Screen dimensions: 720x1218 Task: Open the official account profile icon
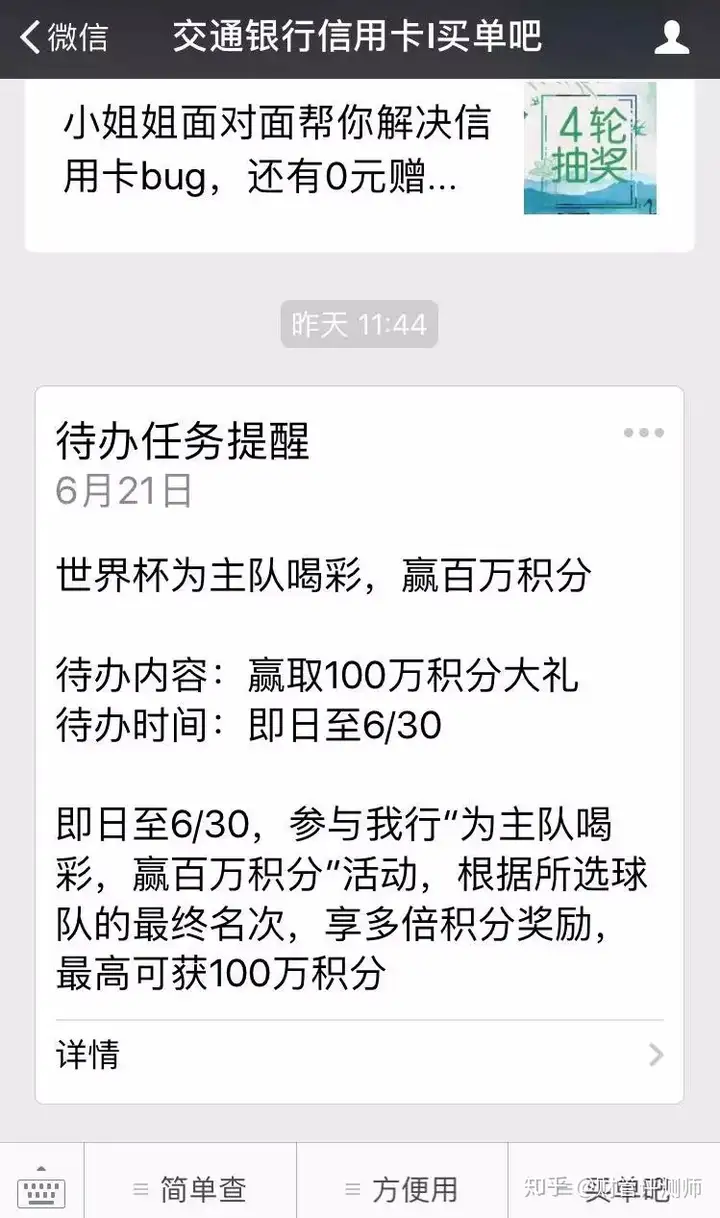[672, 37]
